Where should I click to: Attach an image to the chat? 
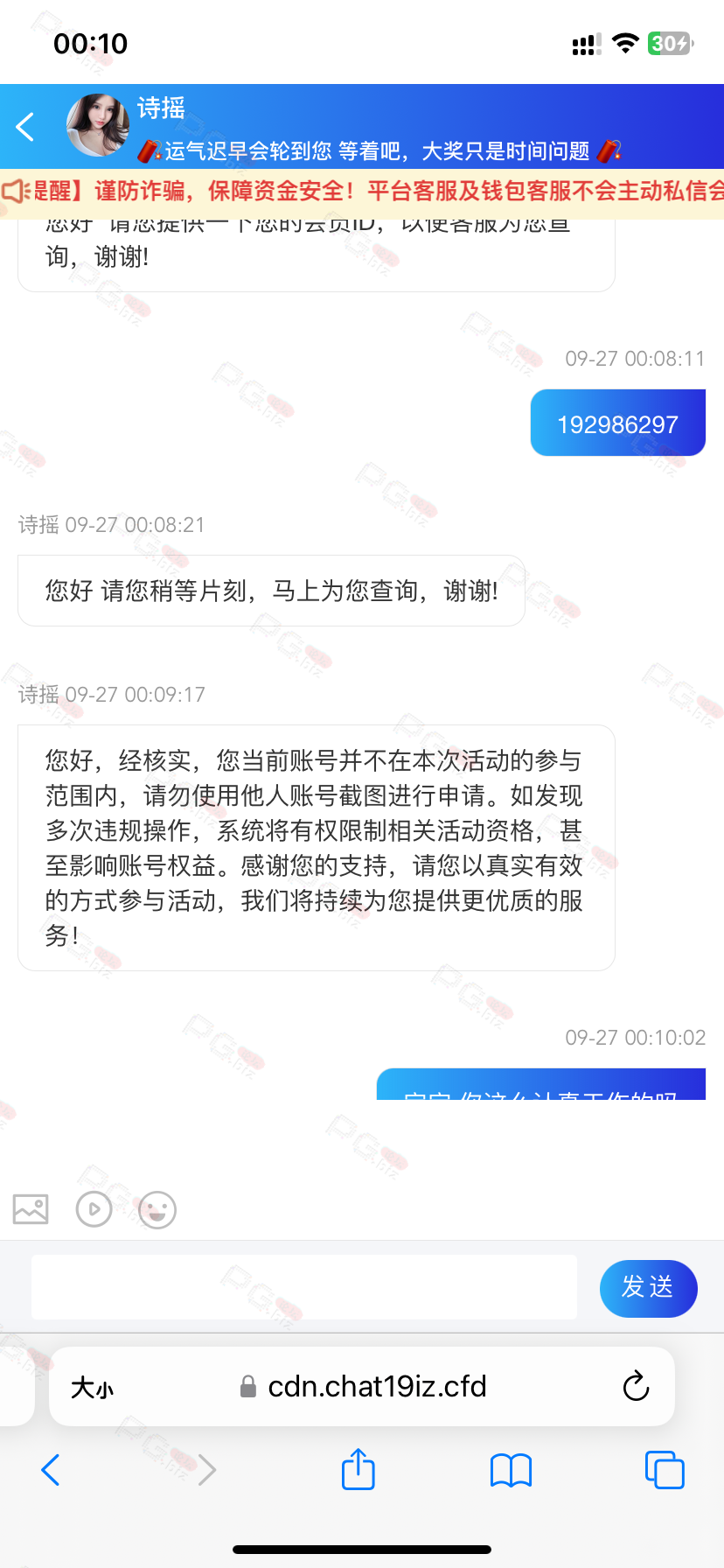click(31, 1209)
